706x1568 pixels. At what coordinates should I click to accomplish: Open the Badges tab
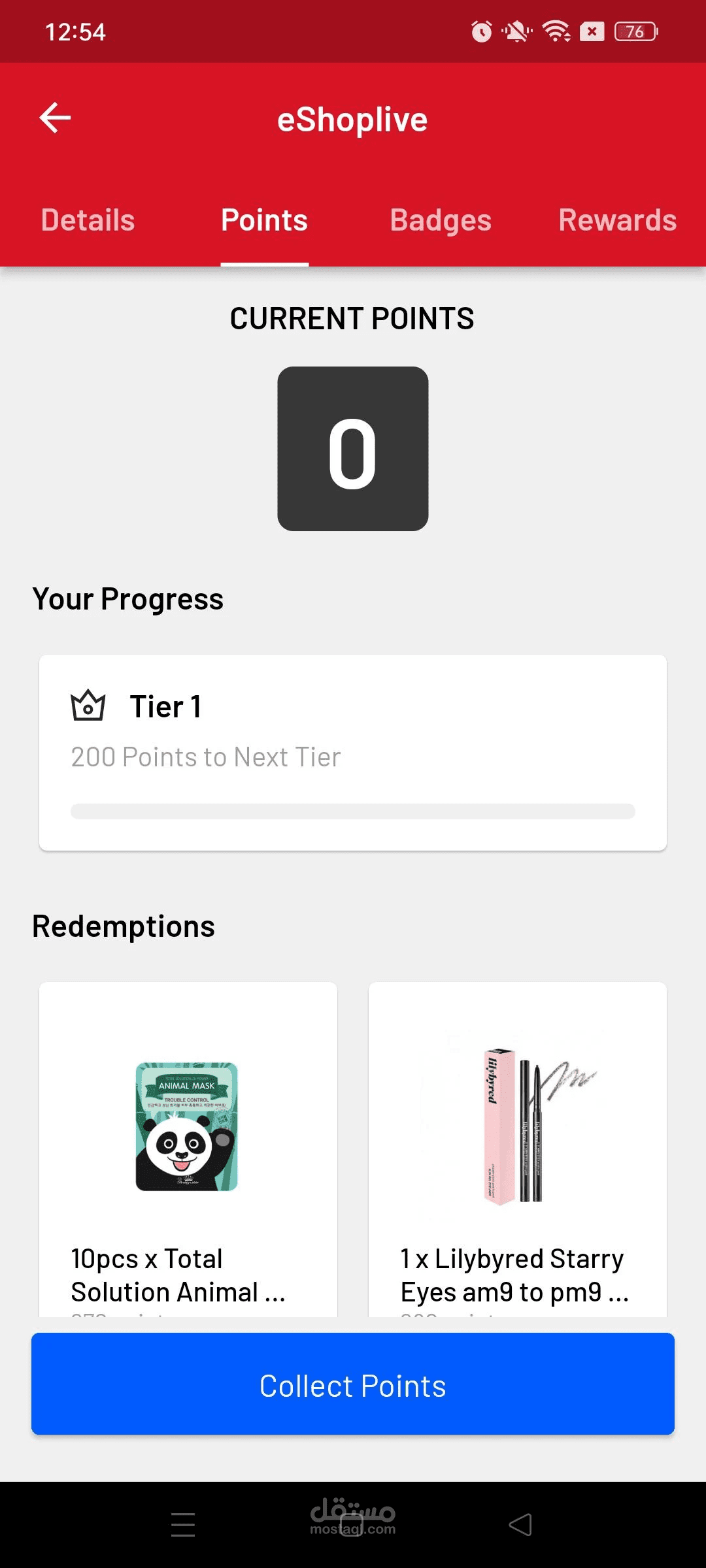441,221
